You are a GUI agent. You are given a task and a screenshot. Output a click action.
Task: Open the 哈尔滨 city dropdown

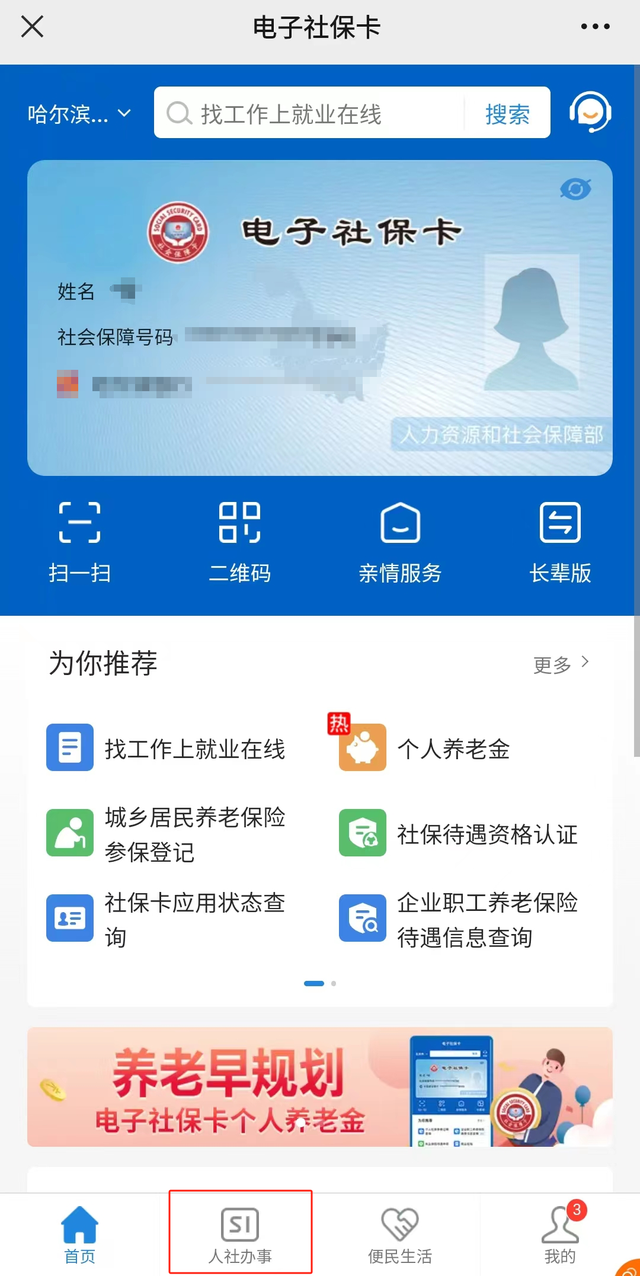pyautogui.click(x=79, y=114)
